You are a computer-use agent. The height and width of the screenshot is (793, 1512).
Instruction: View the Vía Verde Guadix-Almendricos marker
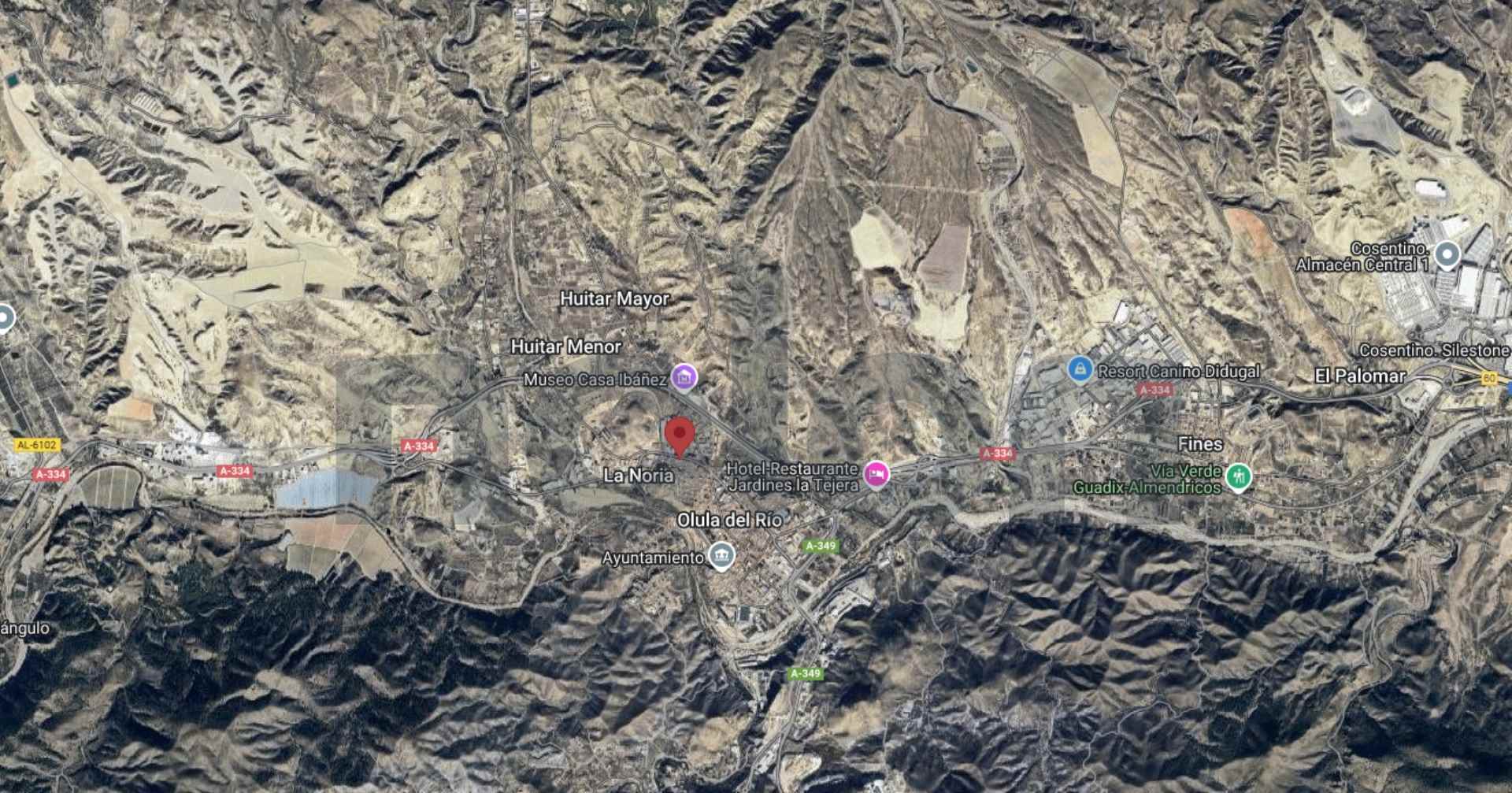coord(1239,476)
